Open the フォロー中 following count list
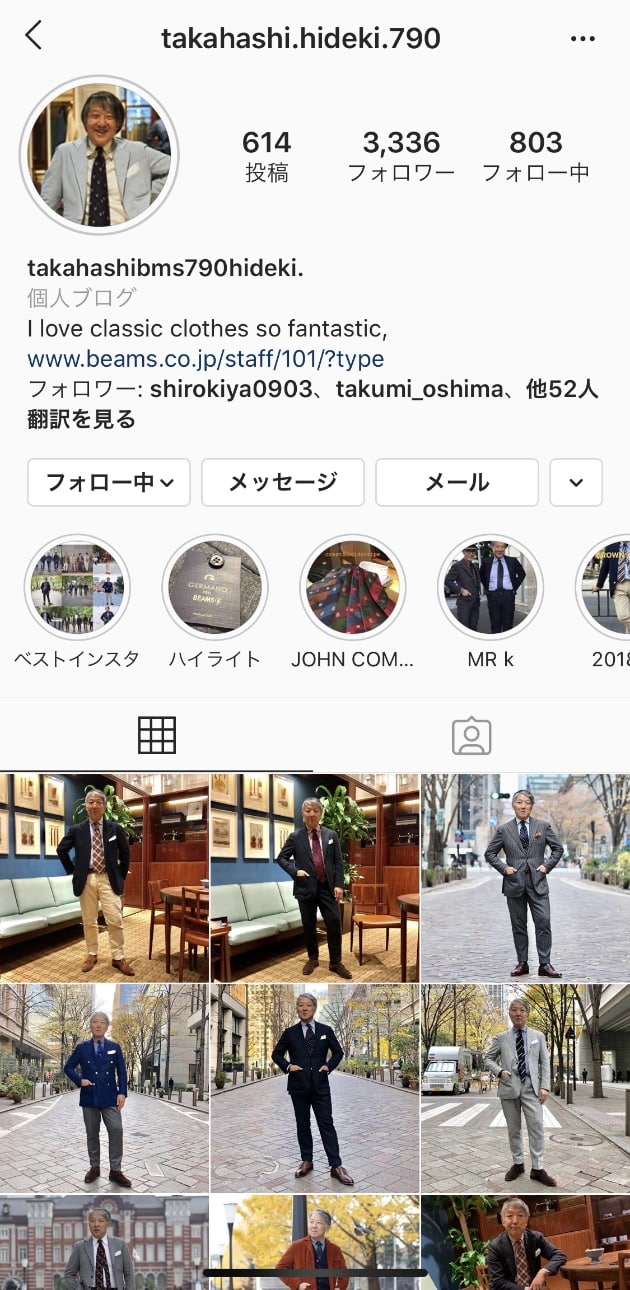The image size is (630, 1290). coord(535,155)
